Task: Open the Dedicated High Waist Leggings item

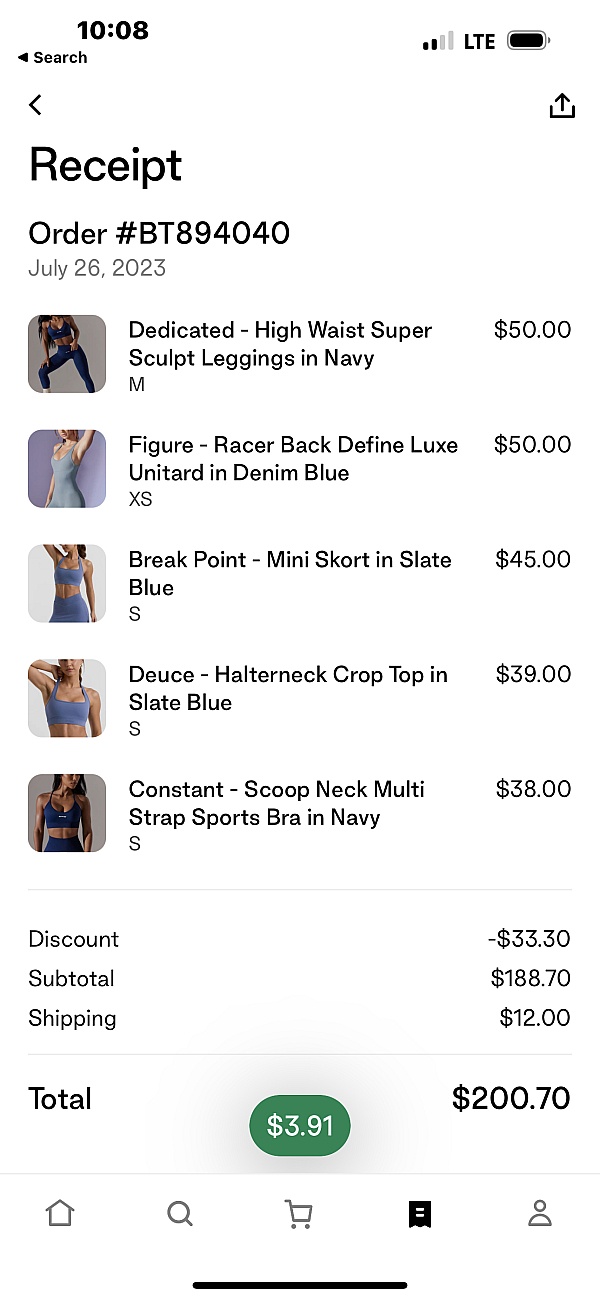Action: tap(280, 344)
